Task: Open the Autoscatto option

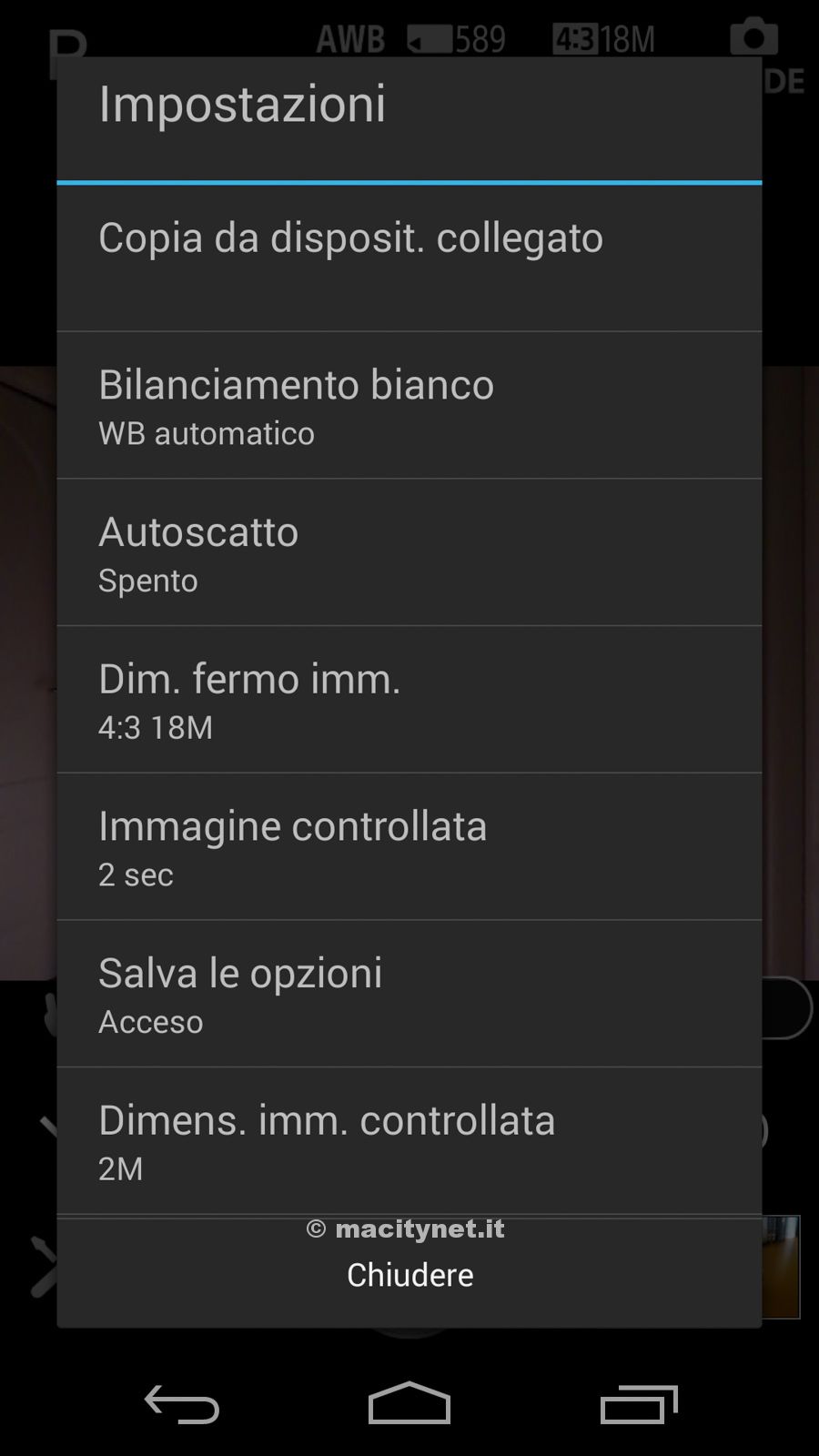Action: (409, 552)
